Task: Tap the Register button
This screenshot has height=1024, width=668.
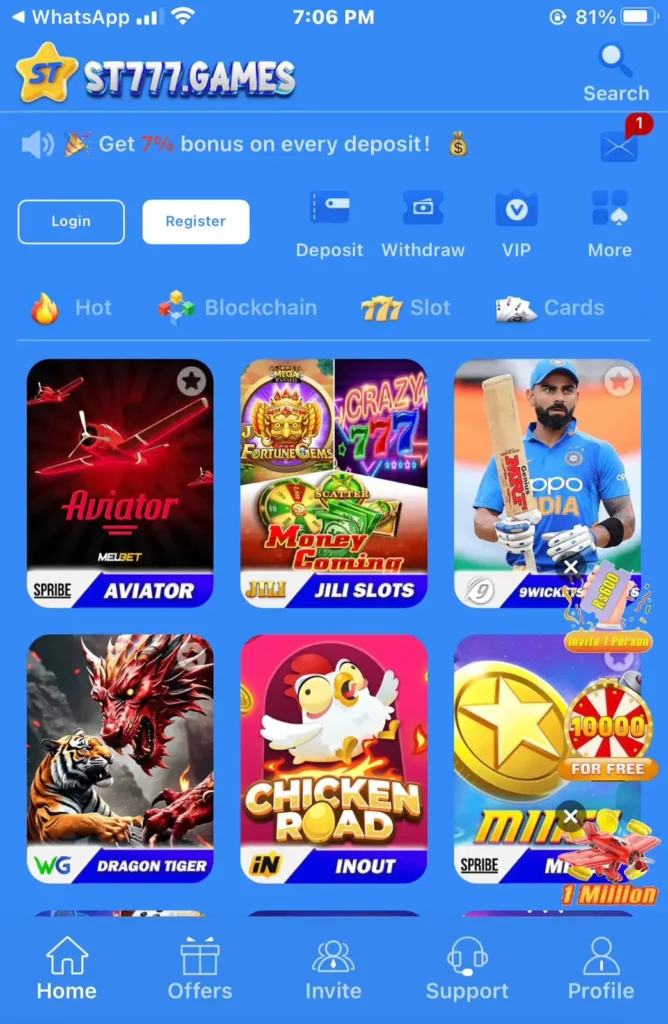Action: 196,222
